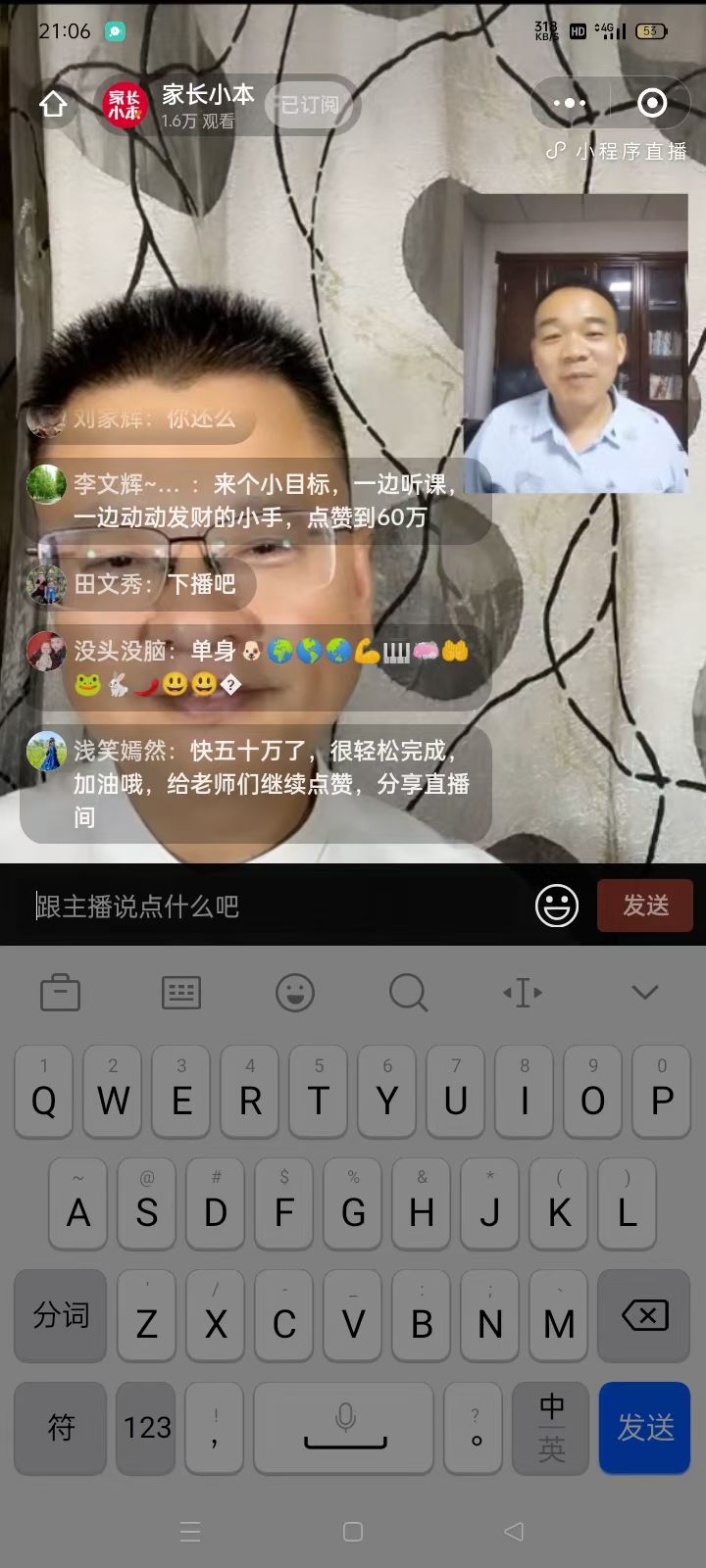Tap the red 发送 button to send comment
This screenshot has height=1568, width=706.
645,906
